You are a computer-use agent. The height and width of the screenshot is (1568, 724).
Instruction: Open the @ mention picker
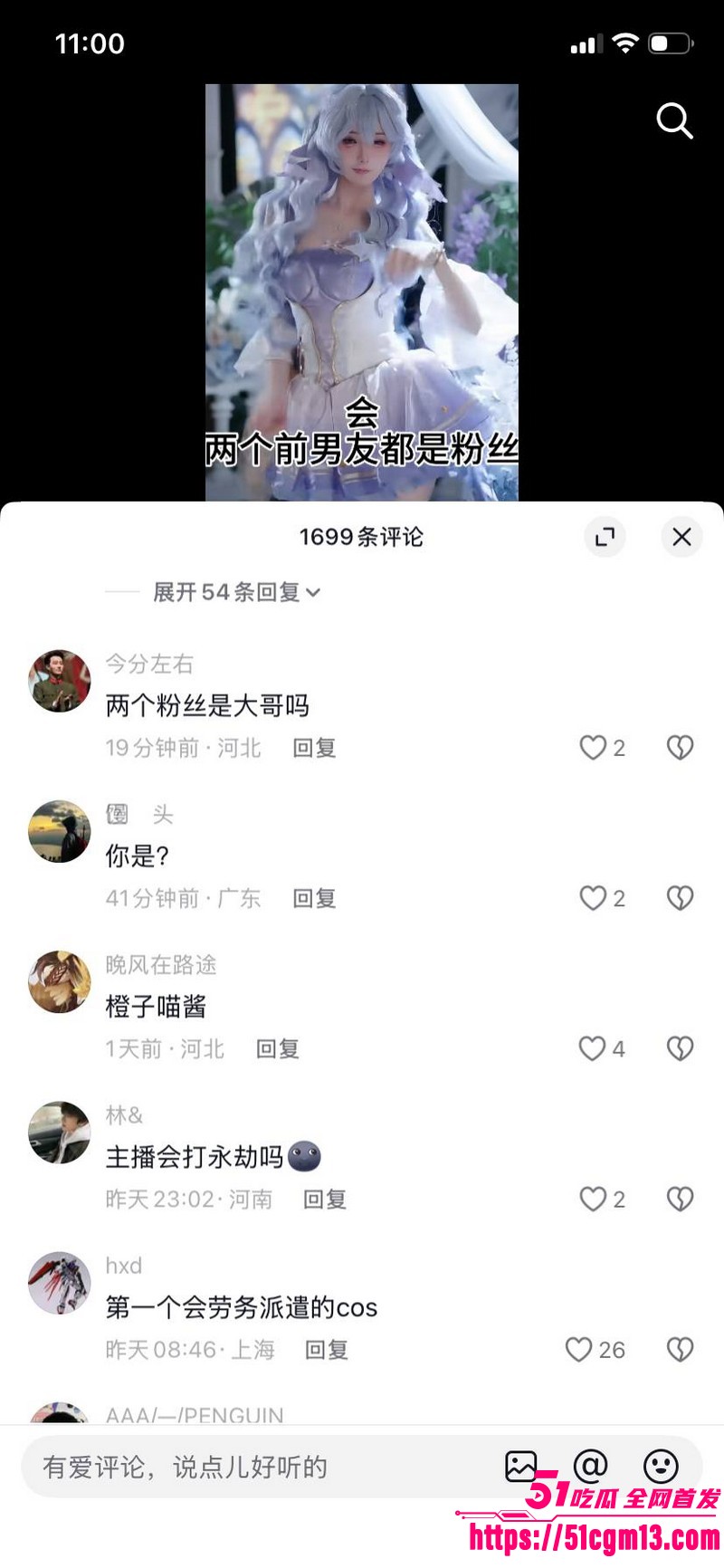point(590,1467)
